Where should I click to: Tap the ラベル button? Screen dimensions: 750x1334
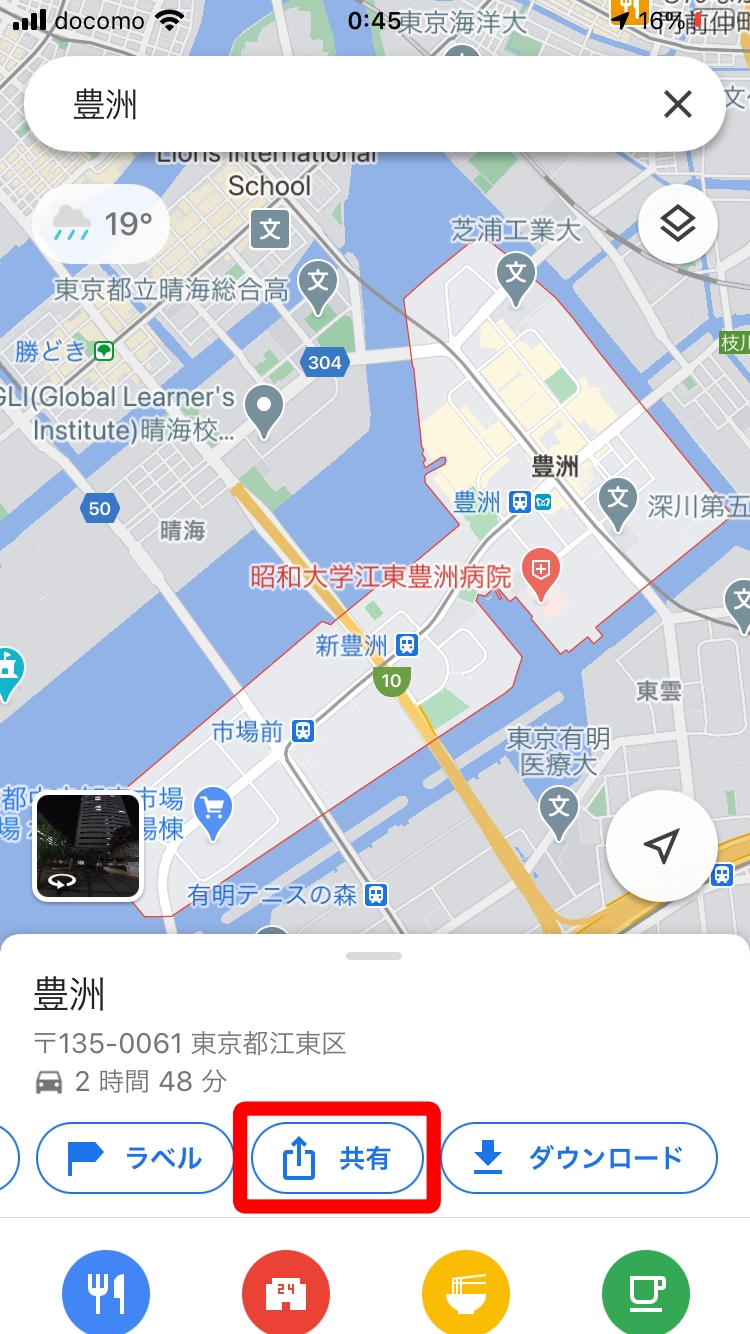[x=135, y=1159]
